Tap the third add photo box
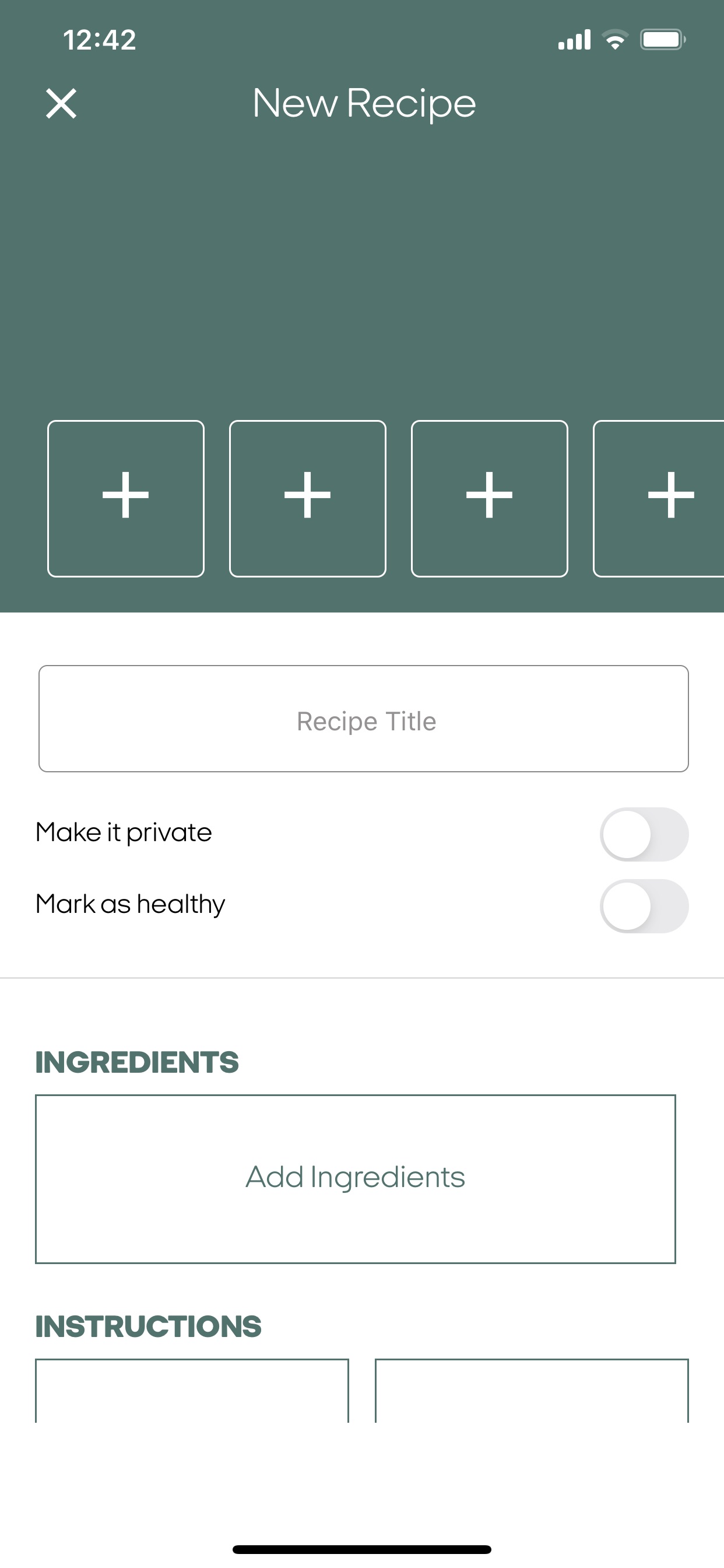This screenshot has width=724, height=1568. [490, 498]
